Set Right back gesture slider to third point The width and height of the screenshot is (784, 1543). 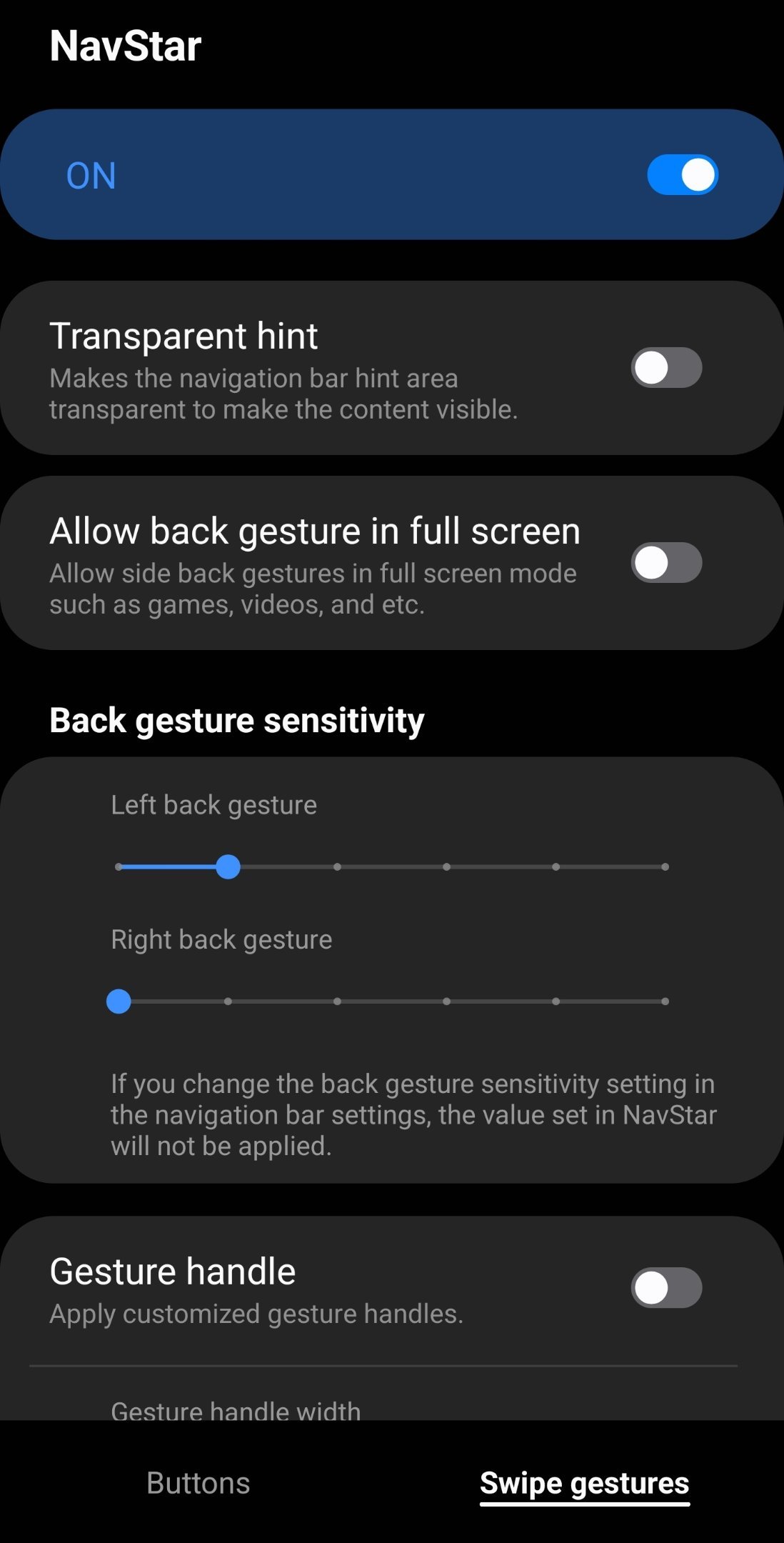(x=337, y=1002)
